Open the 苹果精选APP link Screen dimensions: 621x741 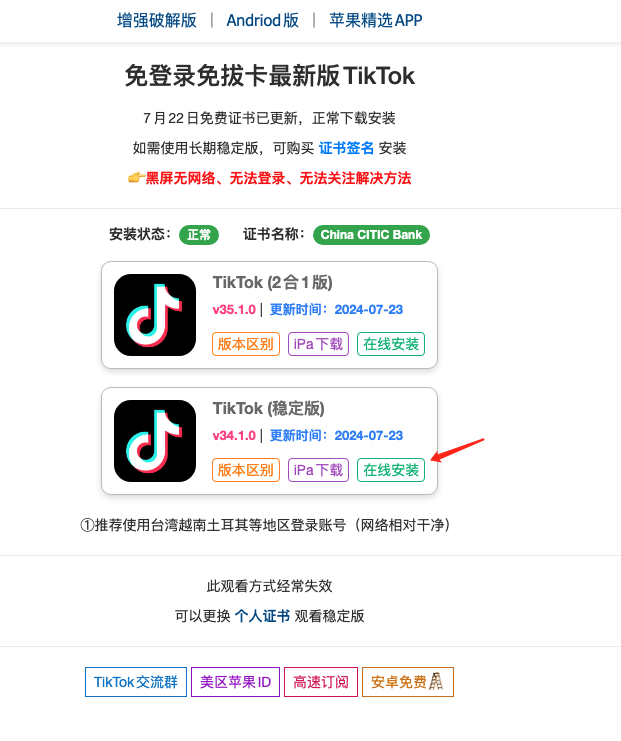pyautogui.click(x=376, y=20)
